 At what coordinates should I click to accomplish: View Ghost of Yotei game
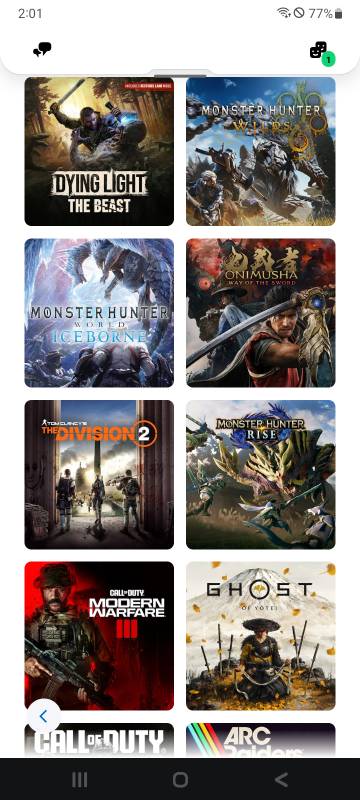coord(261,636)
